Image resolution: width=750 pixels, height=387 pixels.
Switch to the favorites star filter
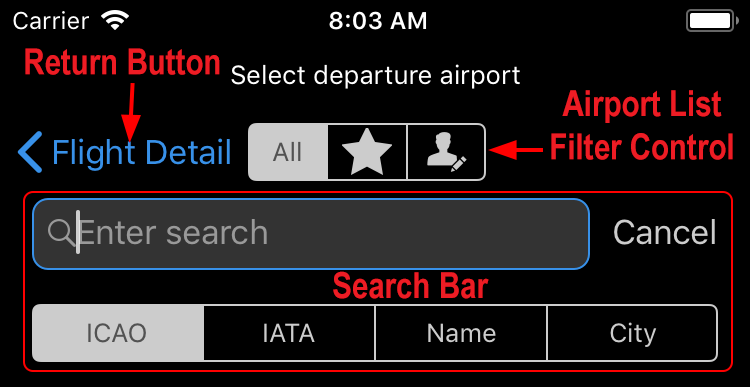coord(367,152)
